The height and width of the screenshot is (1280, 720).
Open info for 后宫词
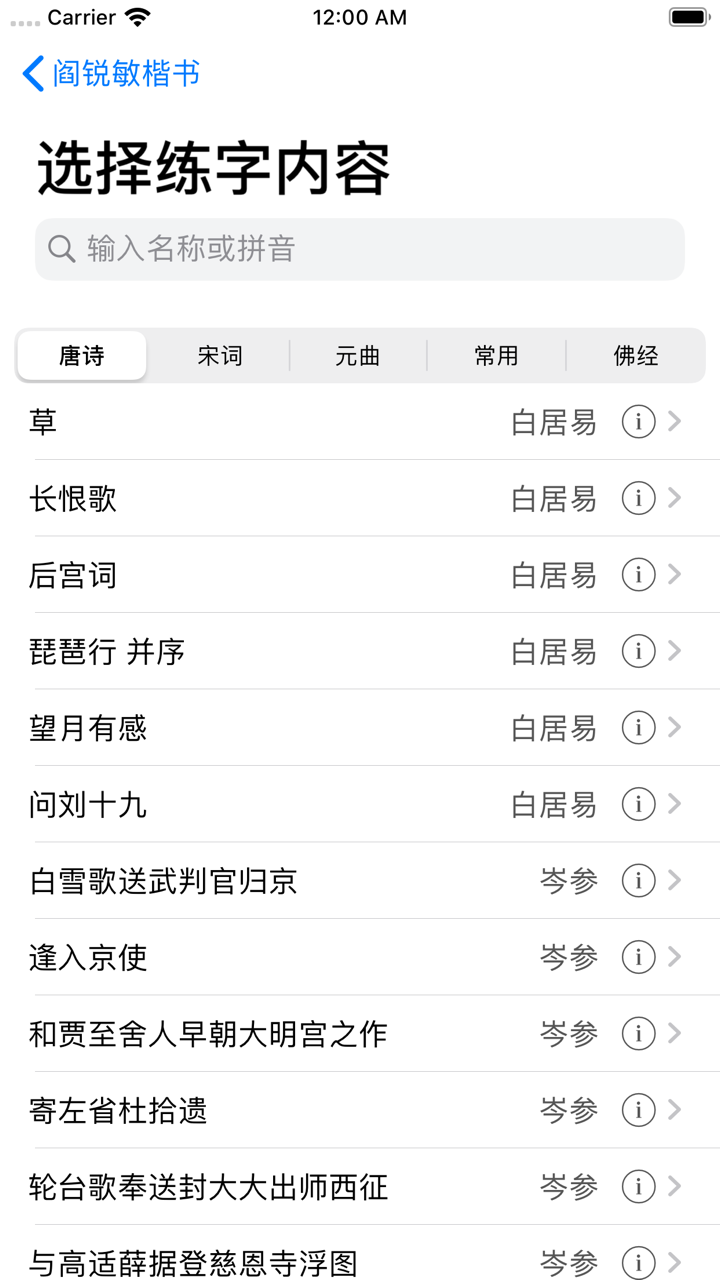(638, 574)
